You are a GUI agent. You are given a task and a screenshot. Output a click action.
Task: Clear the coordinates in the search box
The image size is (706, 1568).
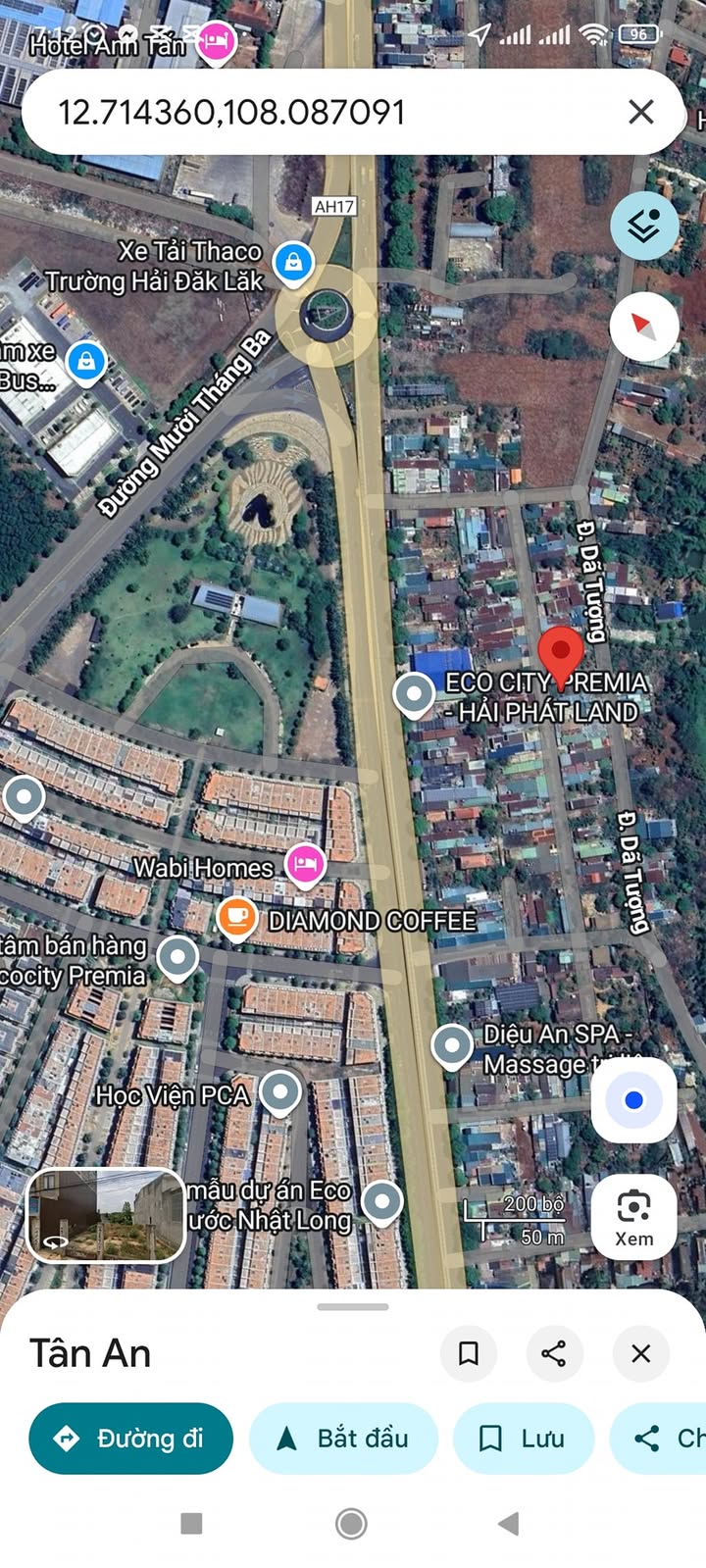[640, 112]
